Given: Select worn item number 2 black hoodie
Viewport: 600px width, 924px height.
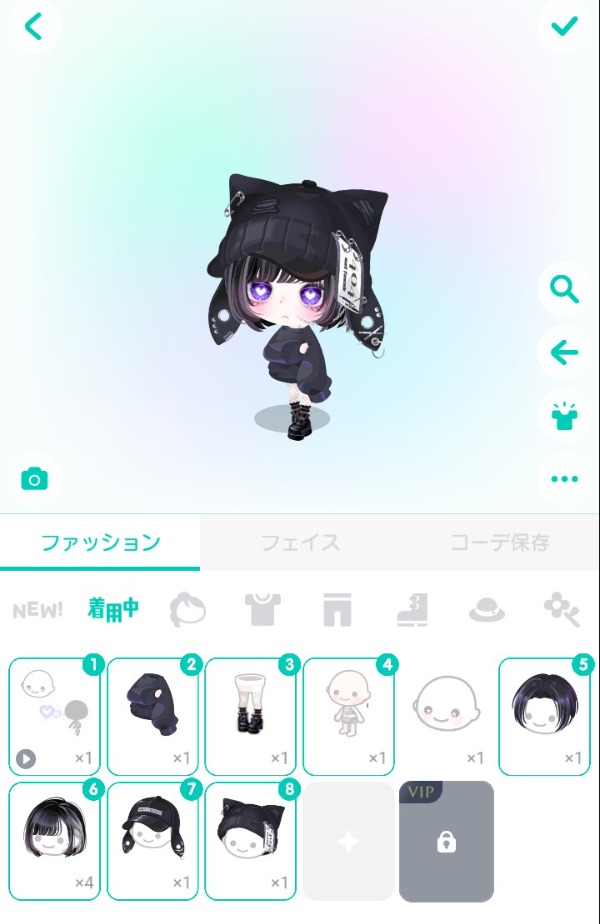Looking at the screenshot, I should pos(152,716).
